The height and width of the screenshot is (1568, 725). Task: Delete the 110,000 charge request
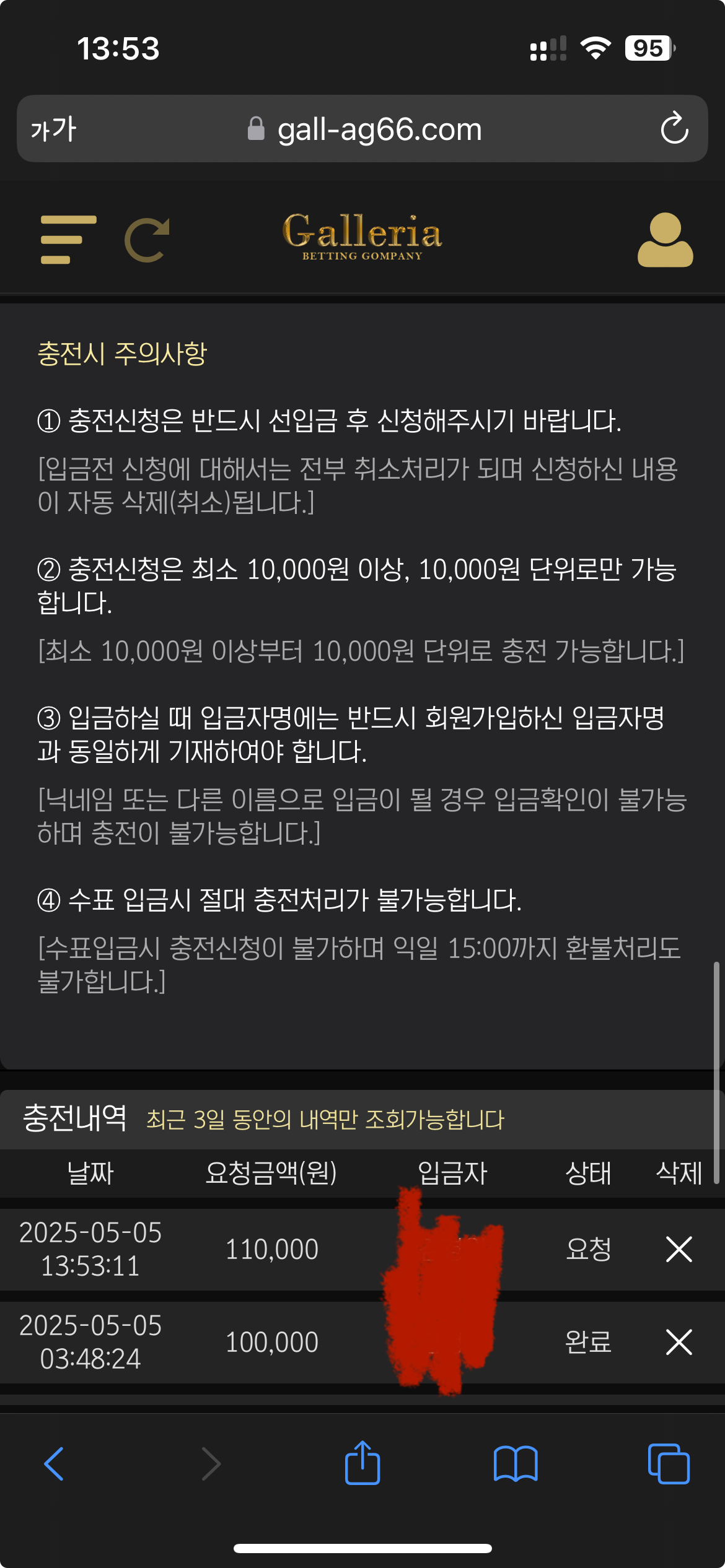point(679,1249)
